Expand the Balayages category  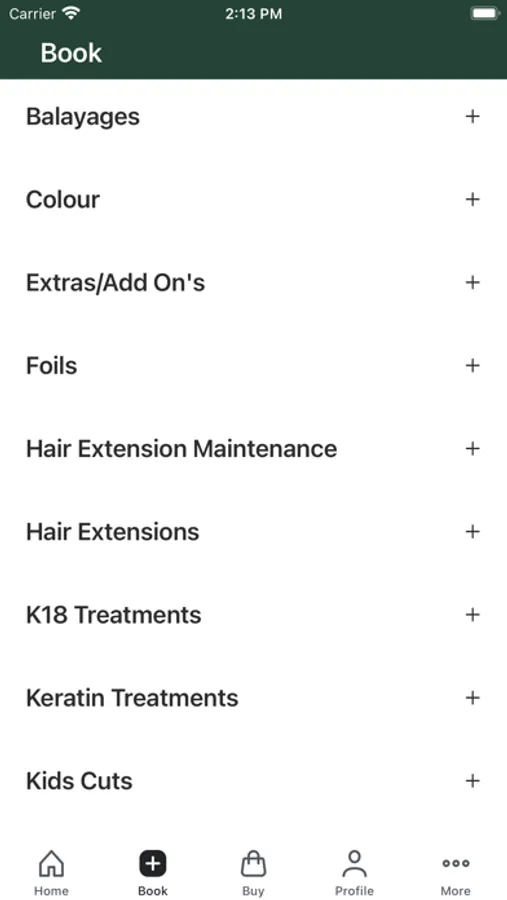253,117
